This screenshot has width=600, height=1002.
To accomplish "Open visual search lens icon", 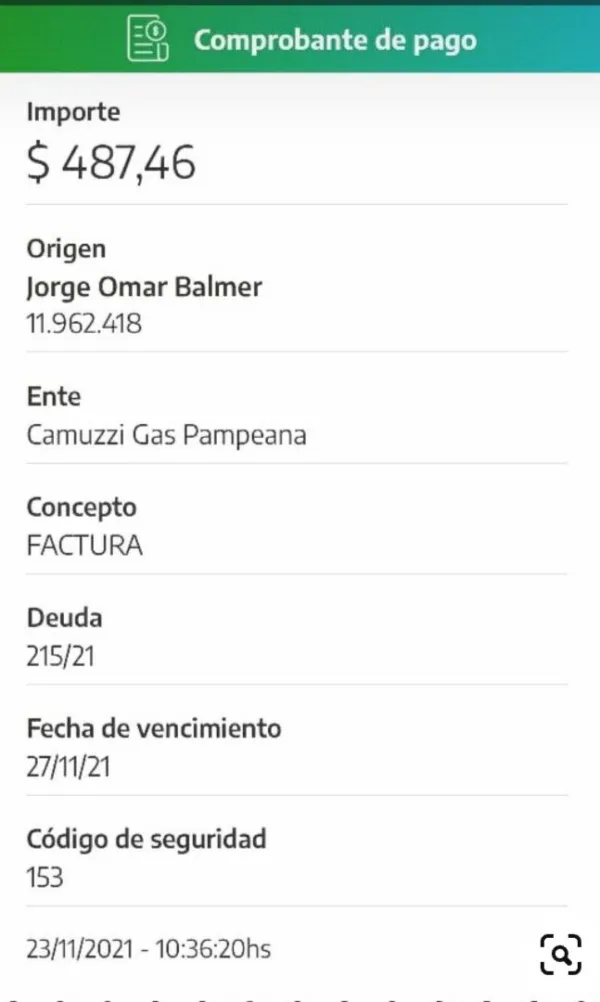I will pos(560,952).
